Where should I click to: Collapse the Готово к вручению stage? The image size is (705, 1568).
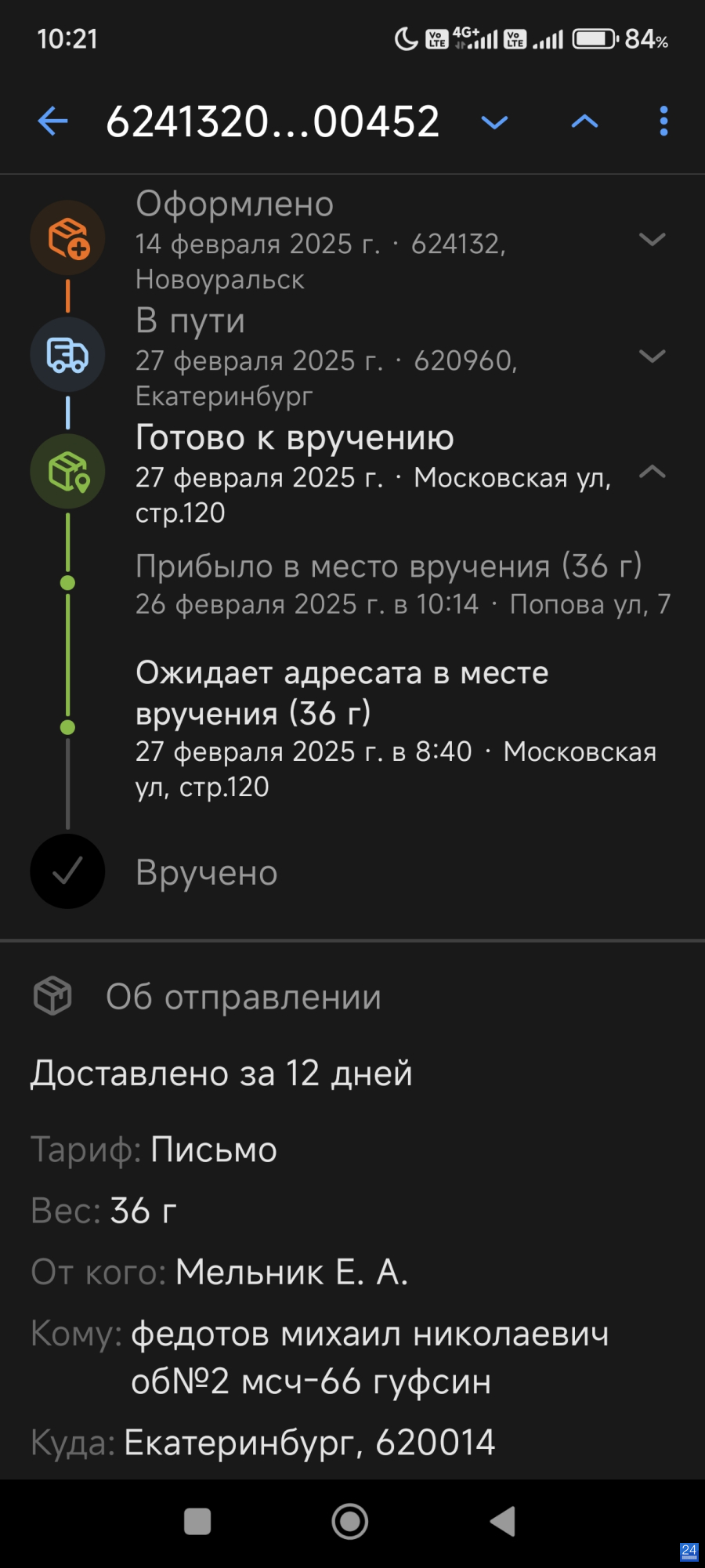(652, 472)
